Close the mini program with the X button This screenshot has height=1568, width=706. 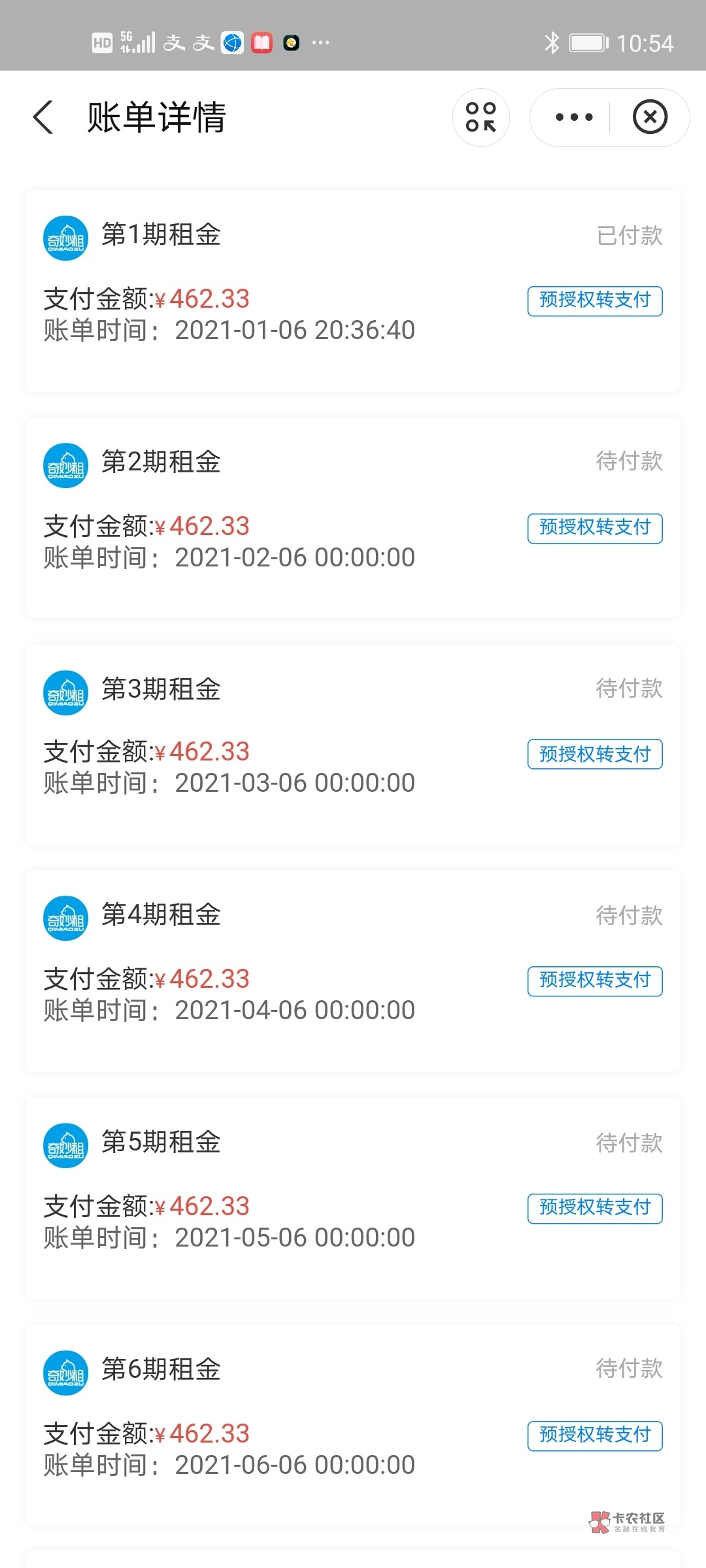pos(650,118)
